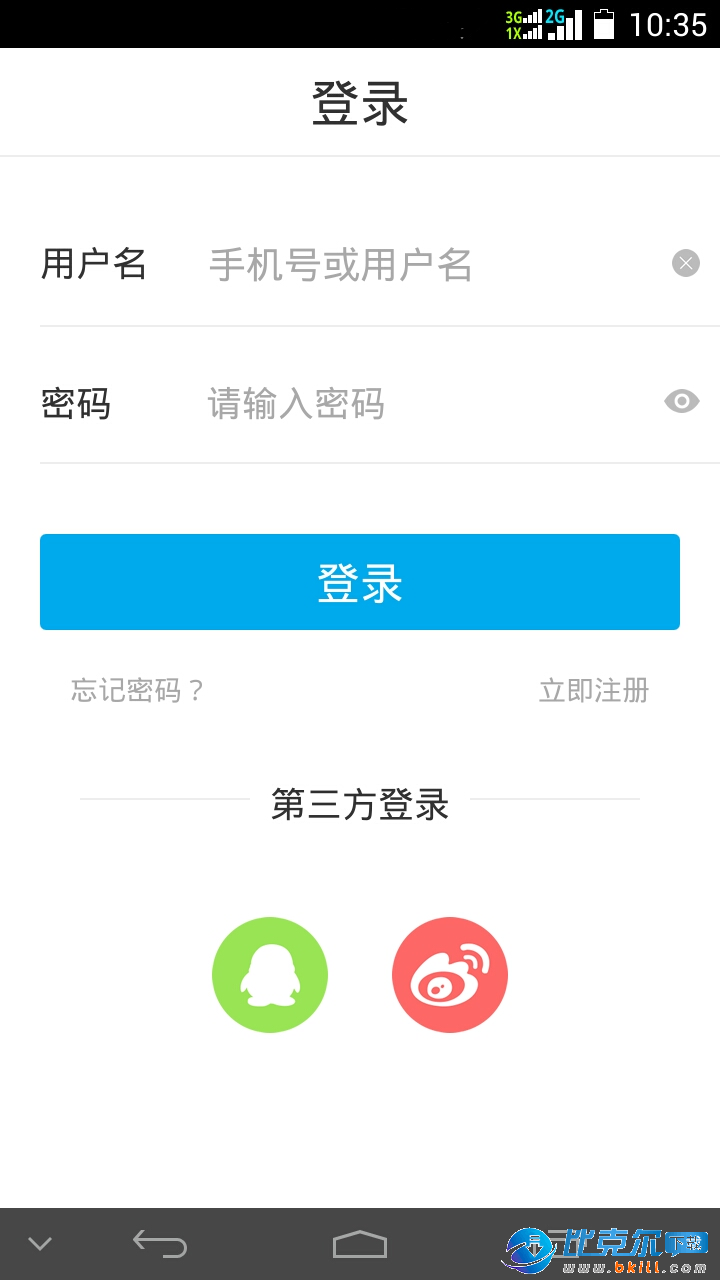Image resolution: width=720 pixels, height=1280 pixels.
Task: Log in with Weibo
Action: pyautogui.click(x=450, y=975)
